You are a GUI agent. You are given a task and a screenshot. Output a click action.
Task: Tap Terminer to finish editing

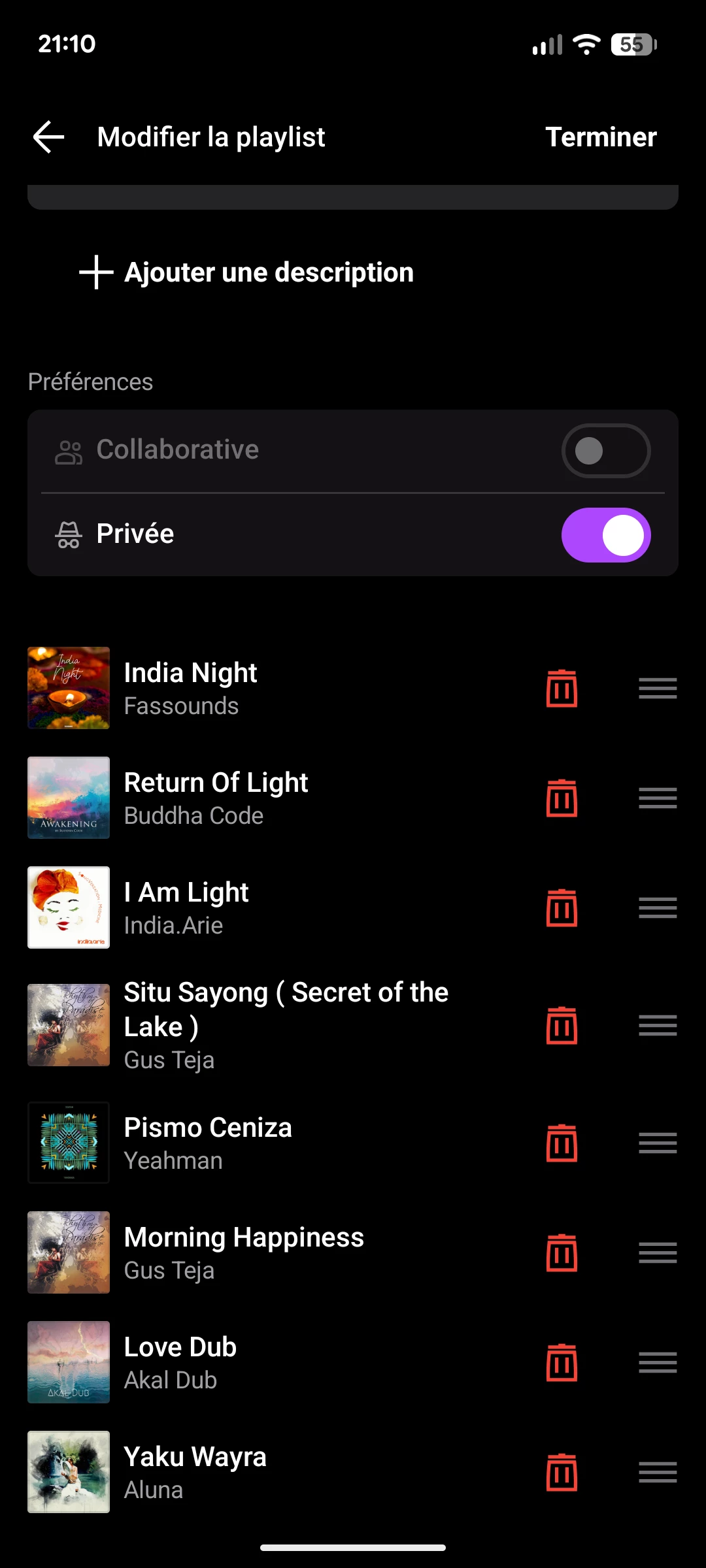[601, 137]
